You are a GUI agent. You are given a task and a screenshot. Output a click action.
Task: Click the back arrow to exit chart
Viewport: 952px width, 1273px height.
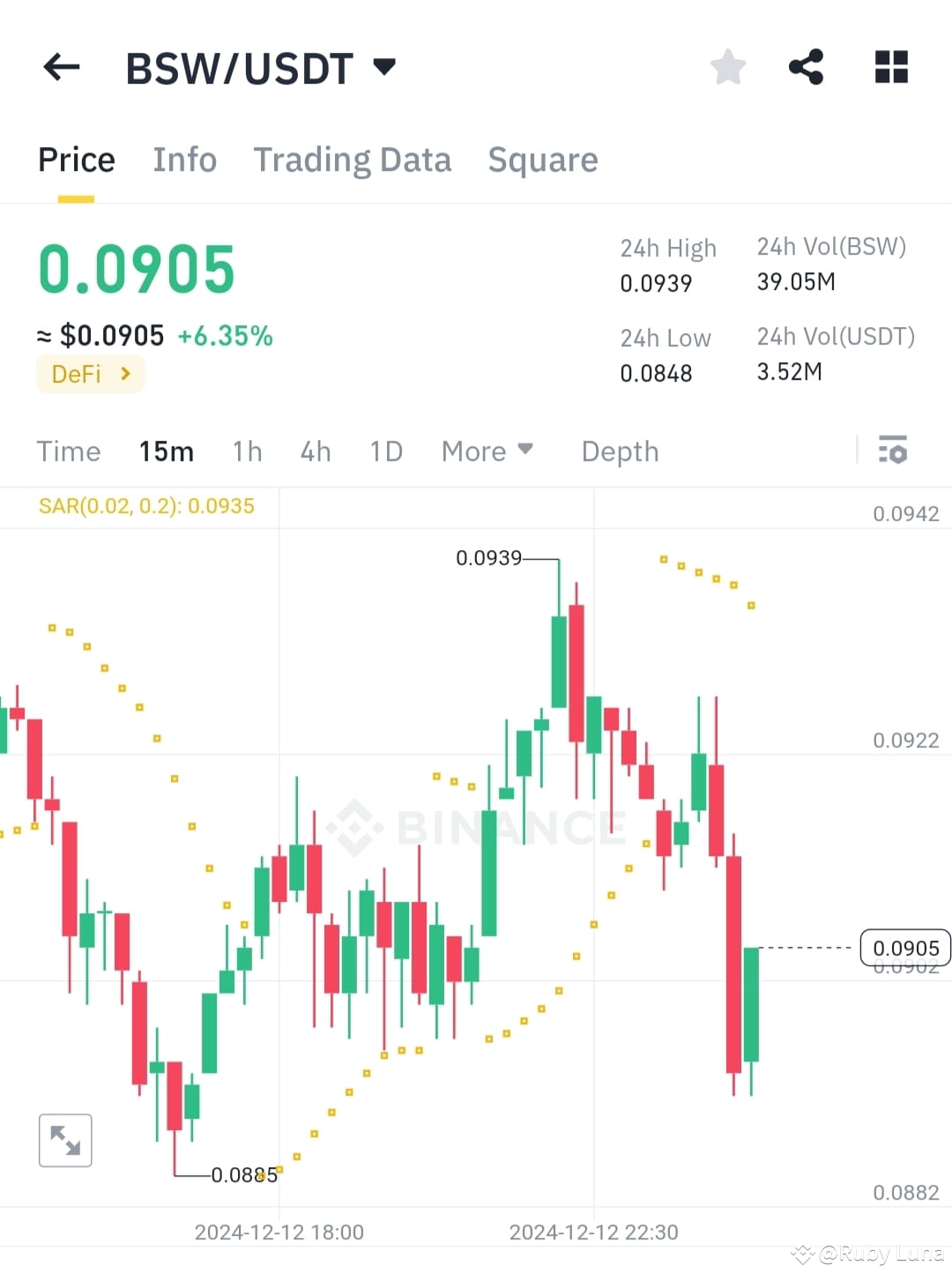point(61,67)
